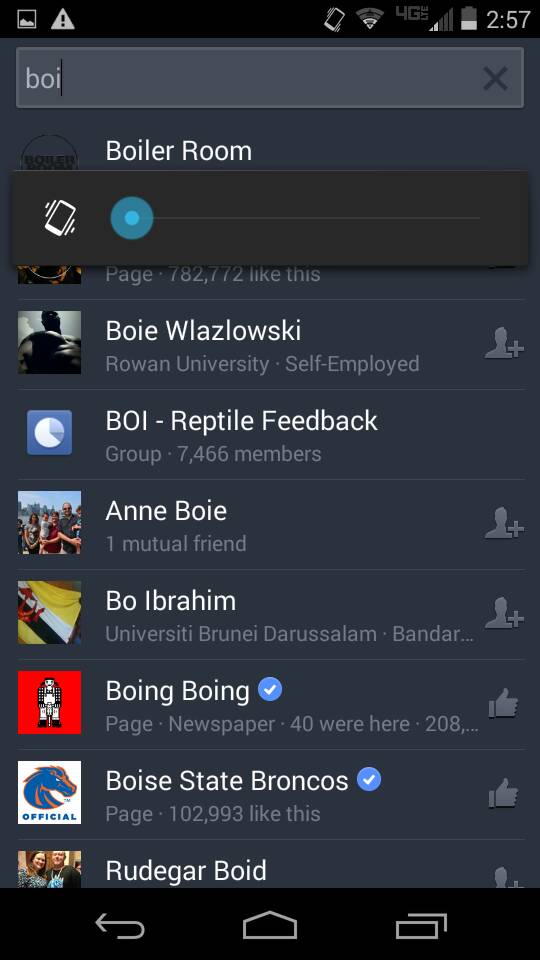The image size is (540, 960).
Task: Open the BOI - Reptile Feedback group
Action: (x=270, y=435)
